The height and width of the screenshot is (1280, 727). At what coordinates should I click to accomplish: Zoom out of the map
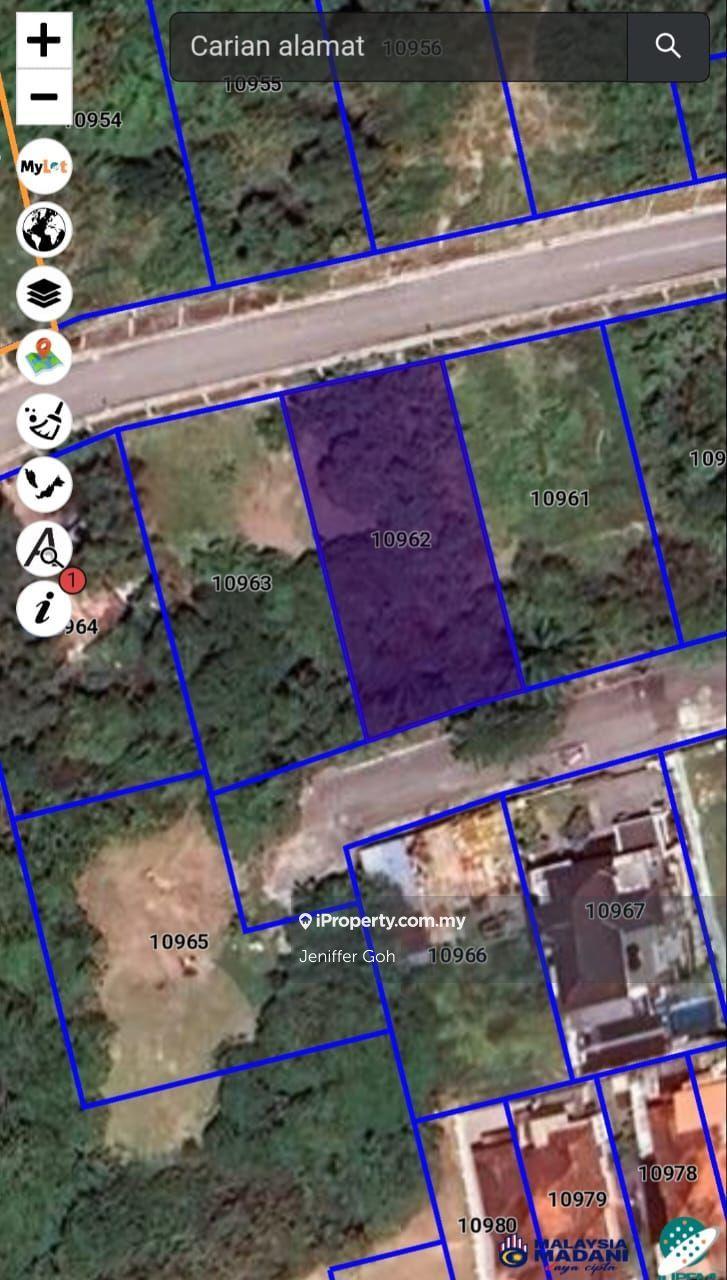coord(44,97)
